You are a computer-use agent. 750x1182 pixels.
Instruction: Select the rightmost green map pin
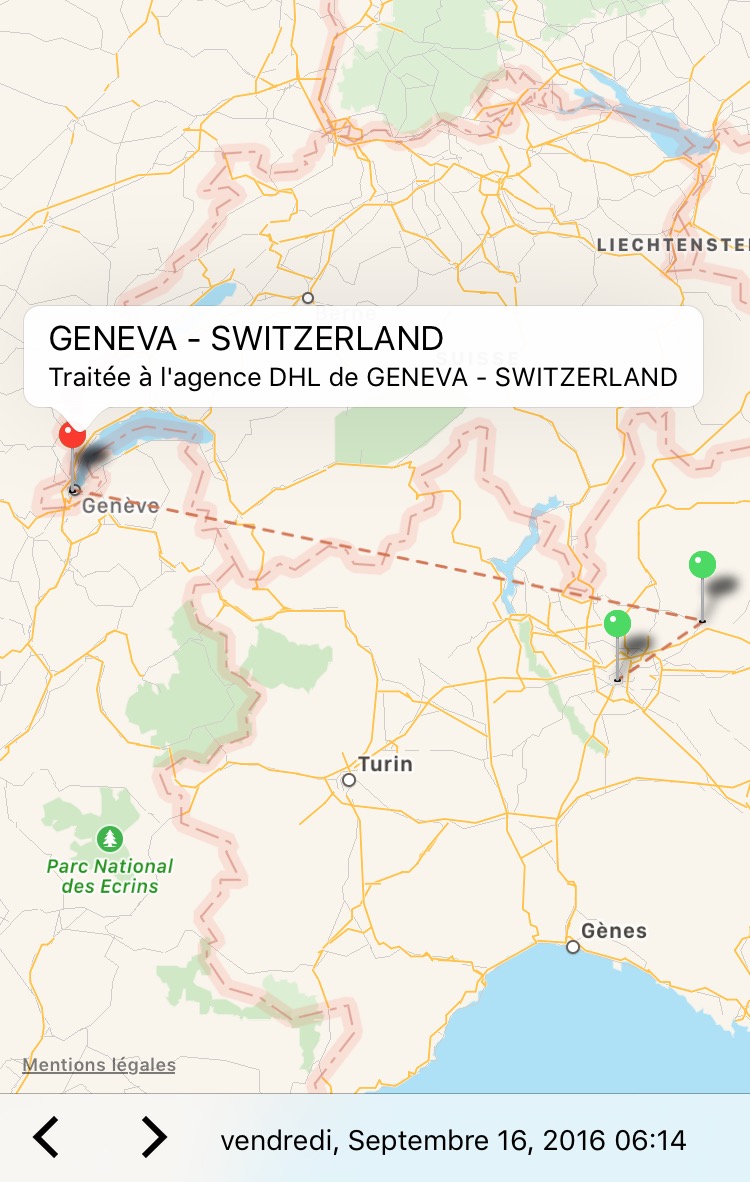[703, 566]
